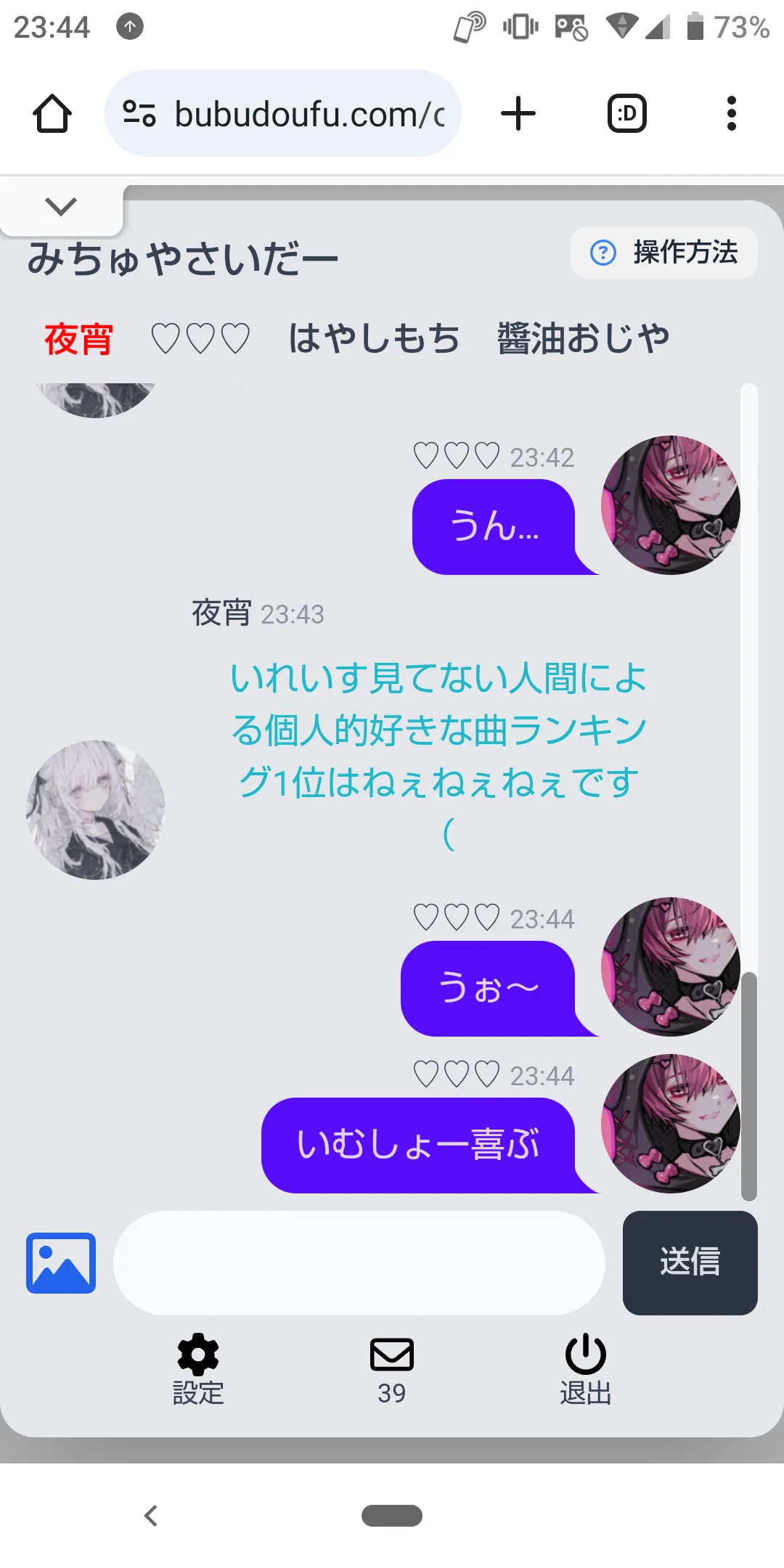This screenshot has width=784, height=1568.
Task: Attach an image with the picture icon
Action: pos(61,1263)
